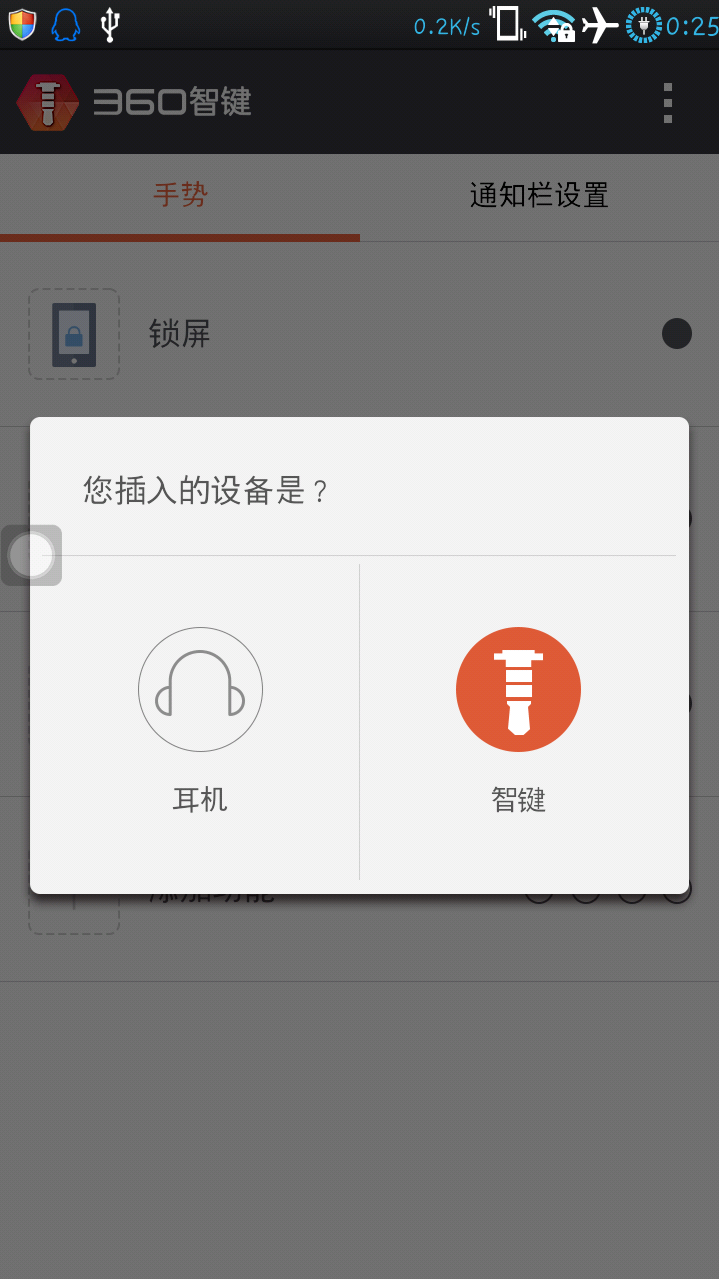Screen dimensions: 719x1279
Task: Switch to the 手势 tab
Action: coord(180,195)
